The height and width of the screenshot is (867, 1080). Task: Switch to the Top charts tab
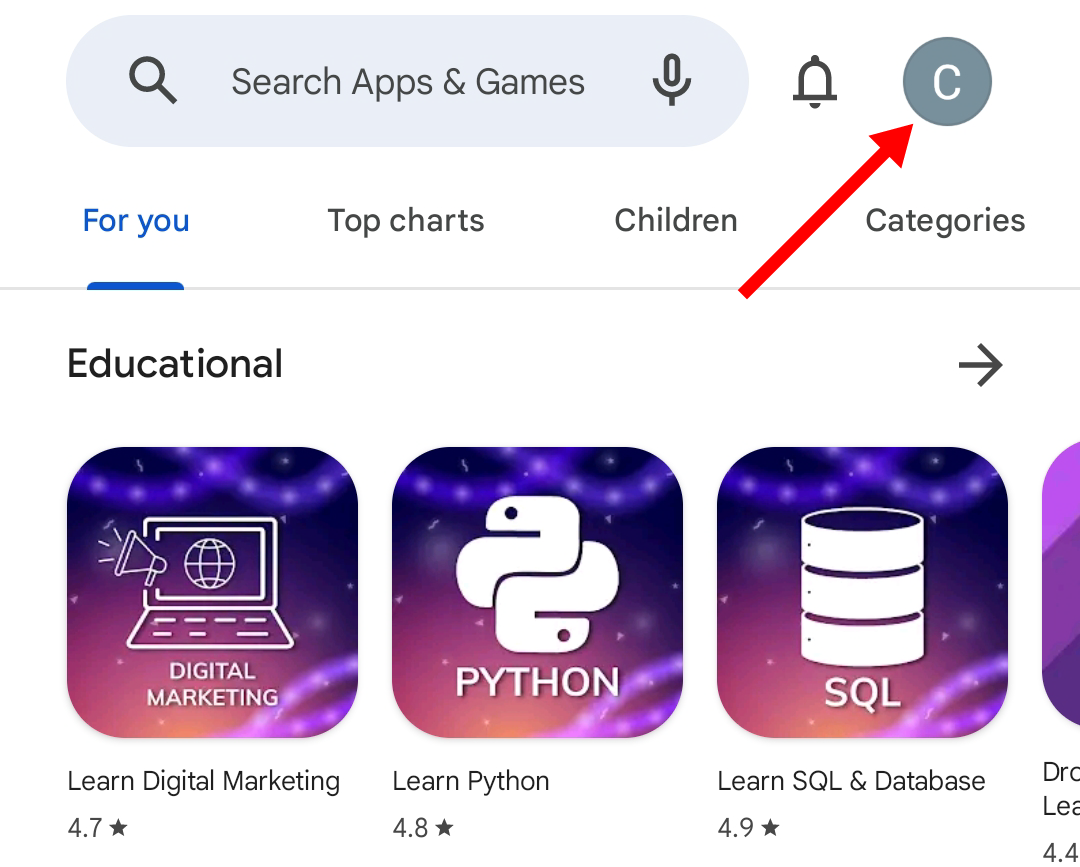[406, 221]
